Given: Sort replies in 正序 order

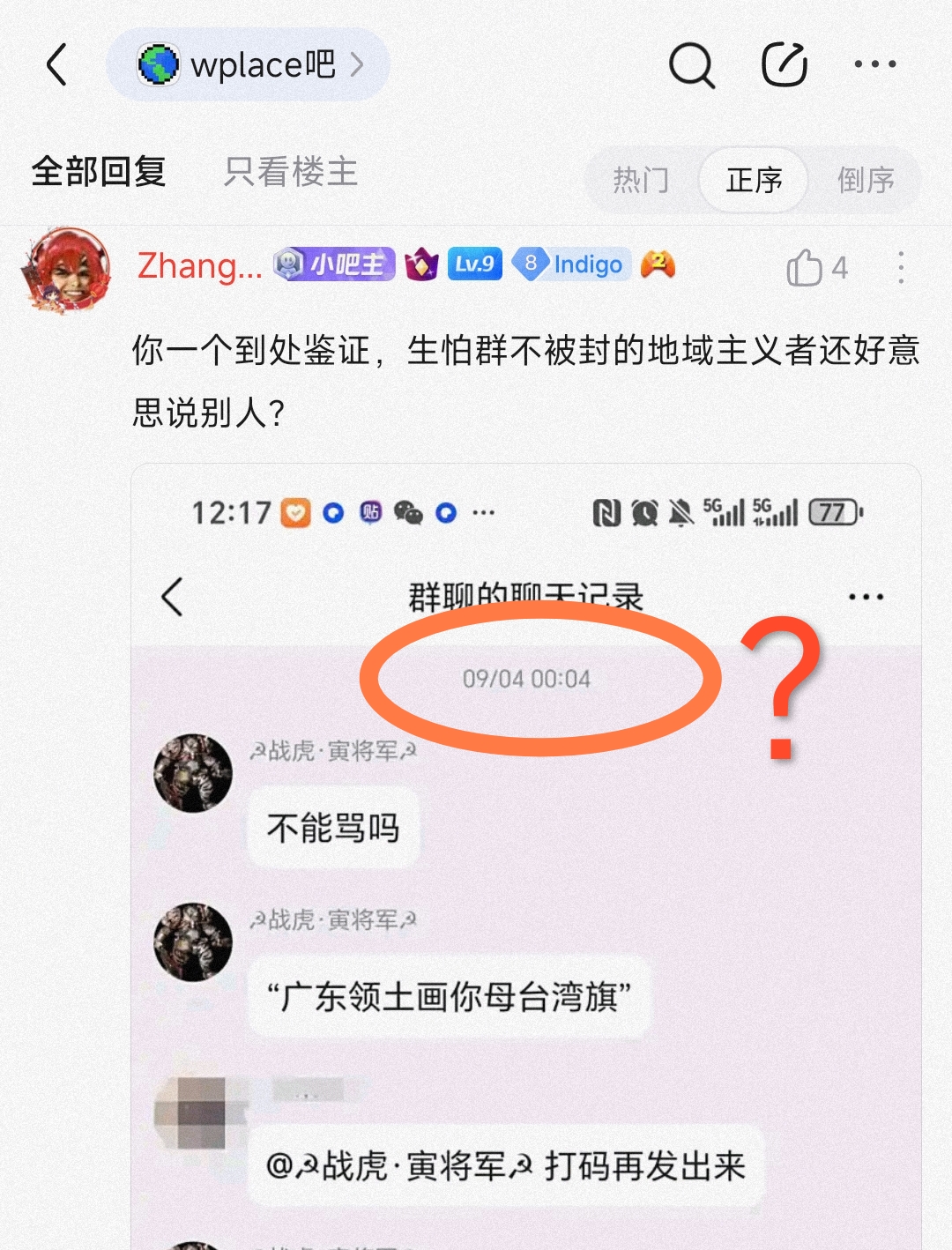Looking at the screenshot, I should tap(754, 181).
